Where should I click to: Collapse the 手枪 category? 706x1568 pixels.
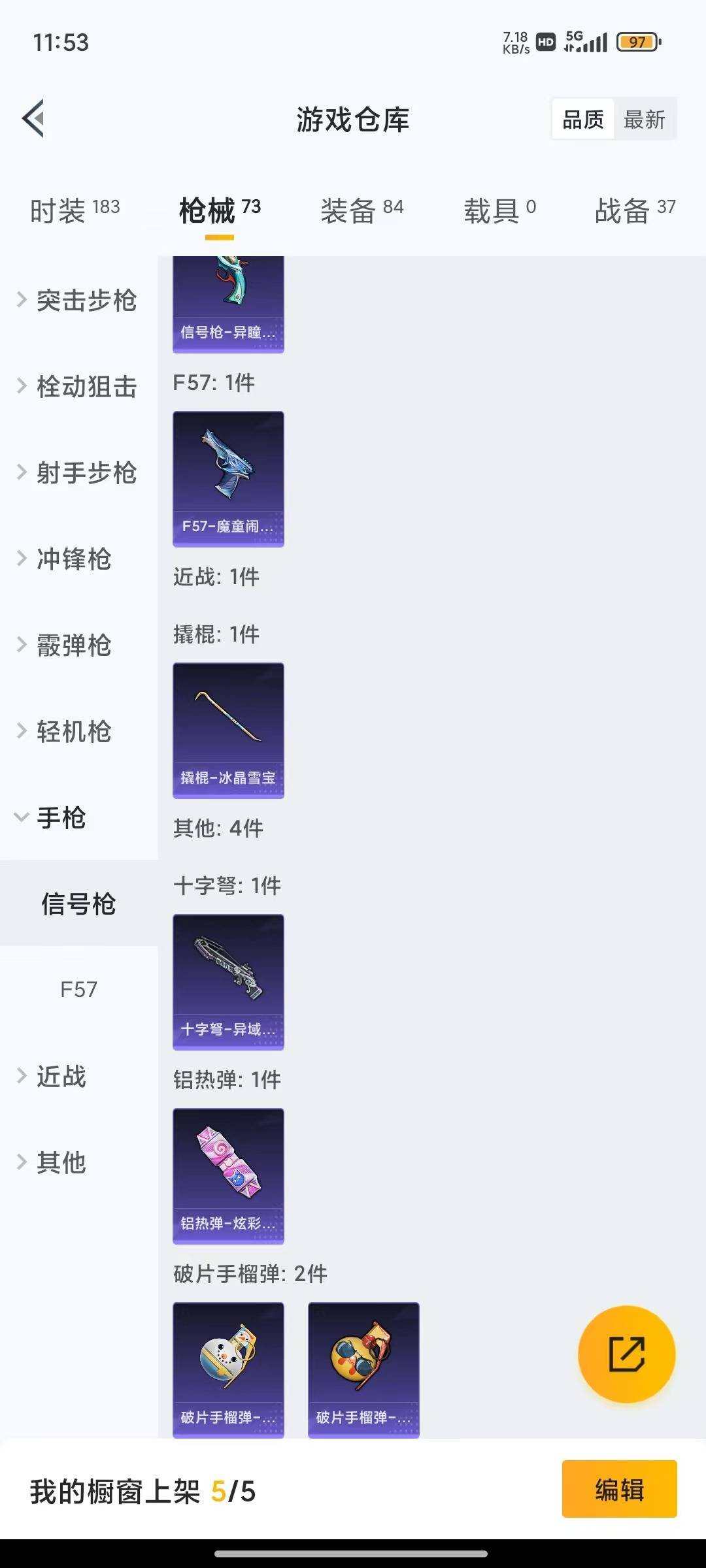(x=63, y=818)
